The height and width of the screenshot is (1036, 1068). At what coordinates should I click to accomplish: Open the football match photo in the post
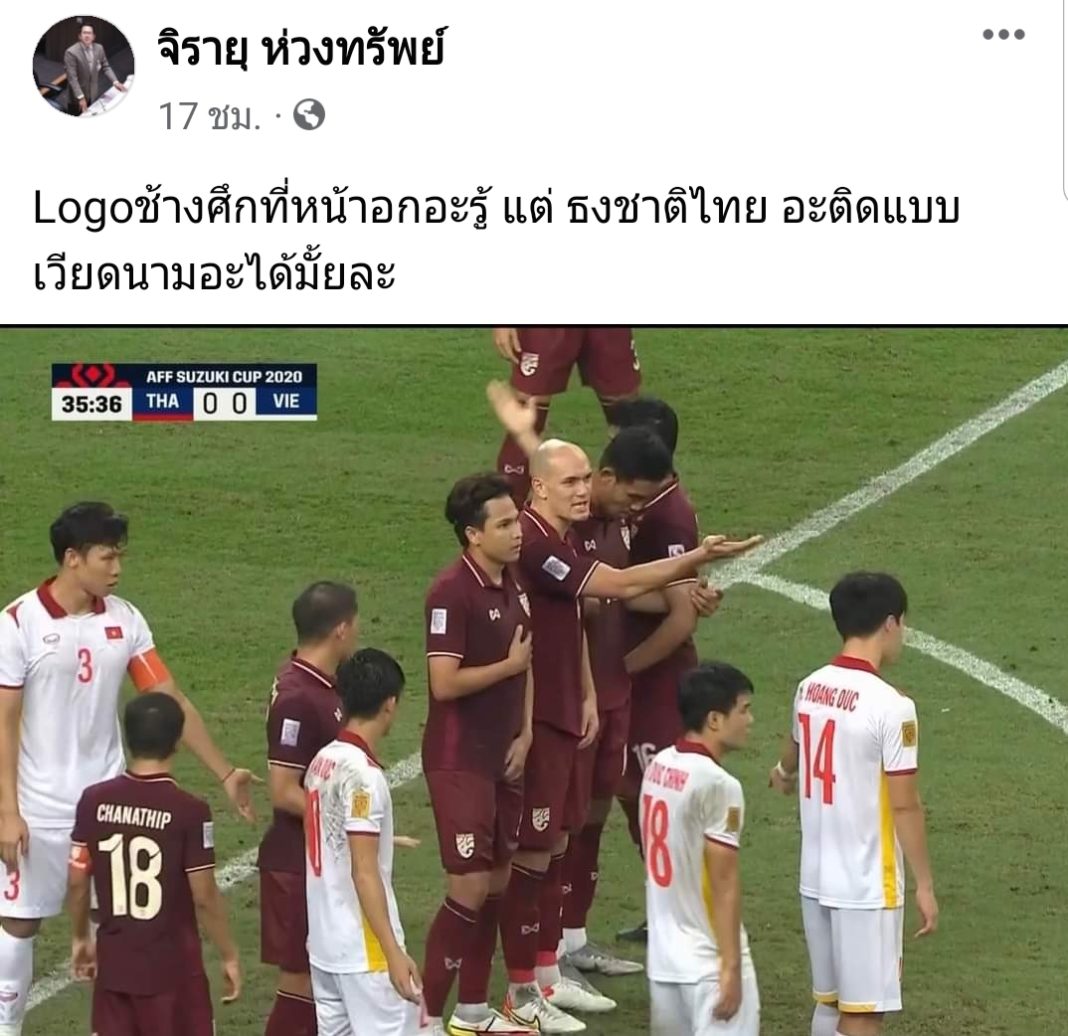click(534, 680)
